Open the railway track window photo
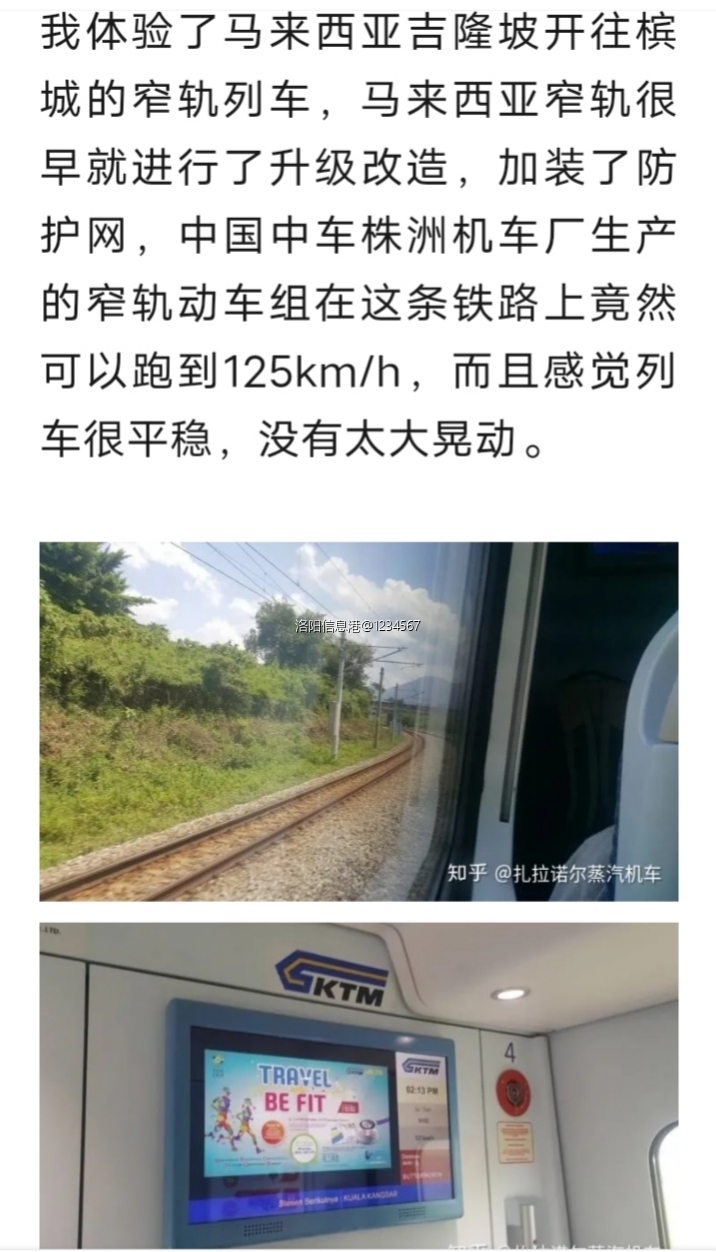The height and width of the screenshot is (1252, 716). 358,721
